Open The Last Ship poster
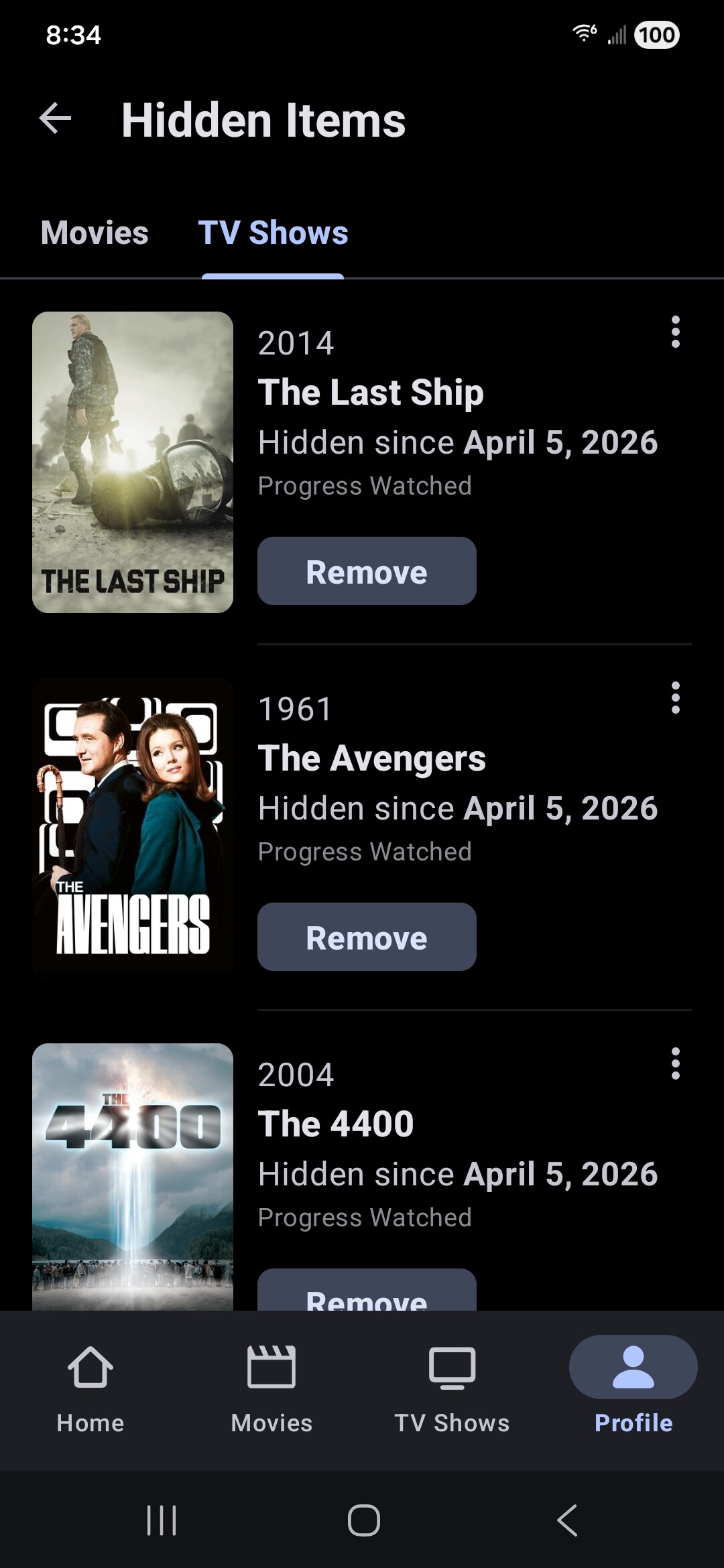The width and height of the screenshot is (724, 1568). point(133,462)
